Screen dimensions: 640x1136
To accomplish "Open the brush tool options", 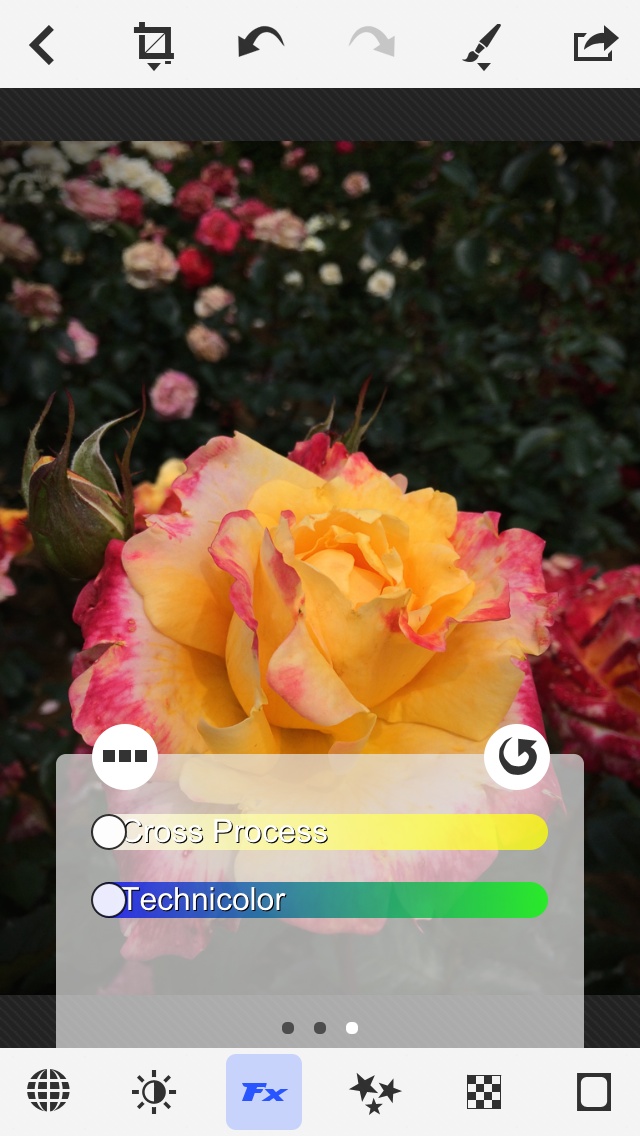I will click(x=482, y=45).
